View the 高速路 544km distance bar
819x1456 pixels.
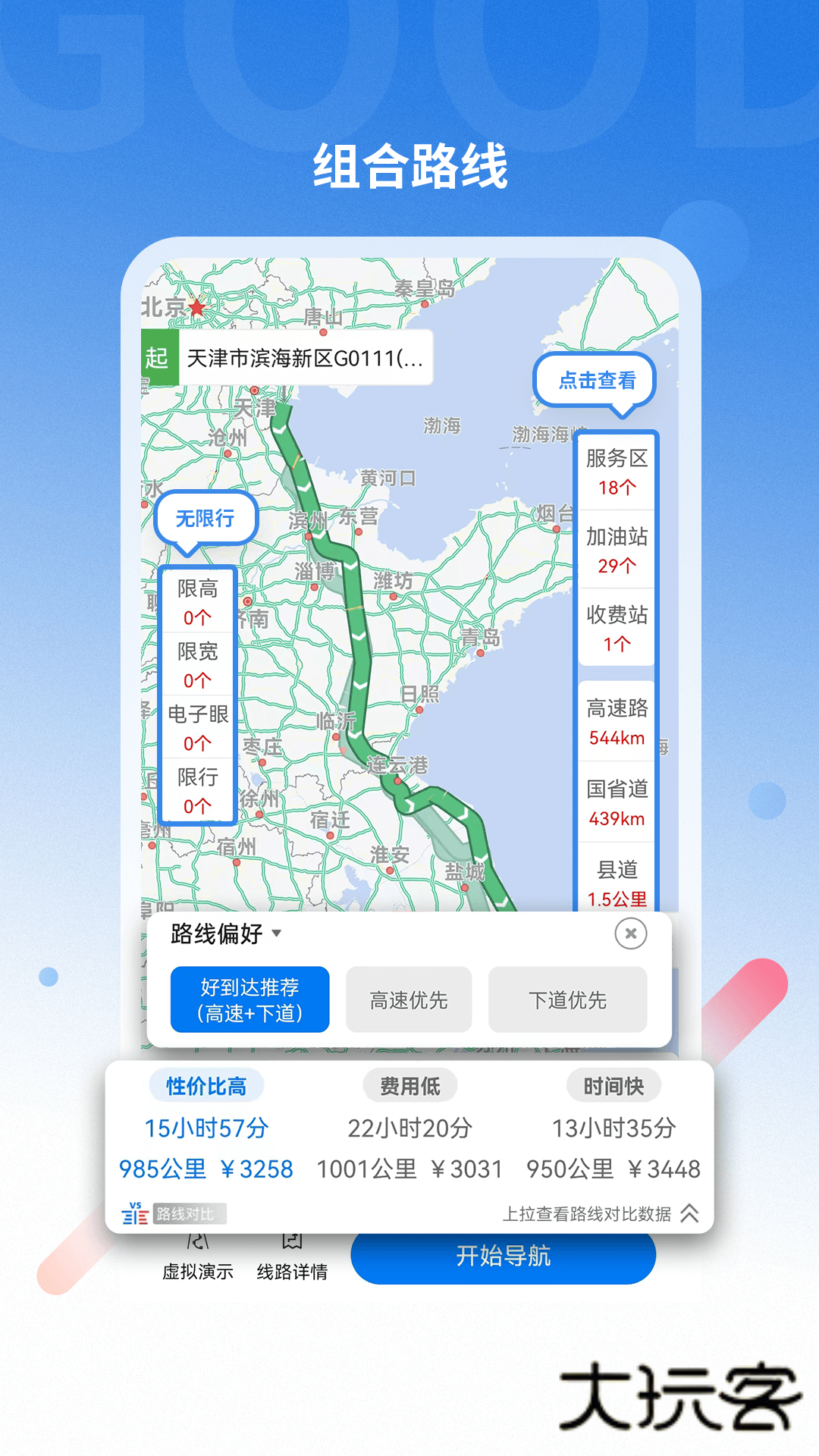616,720
